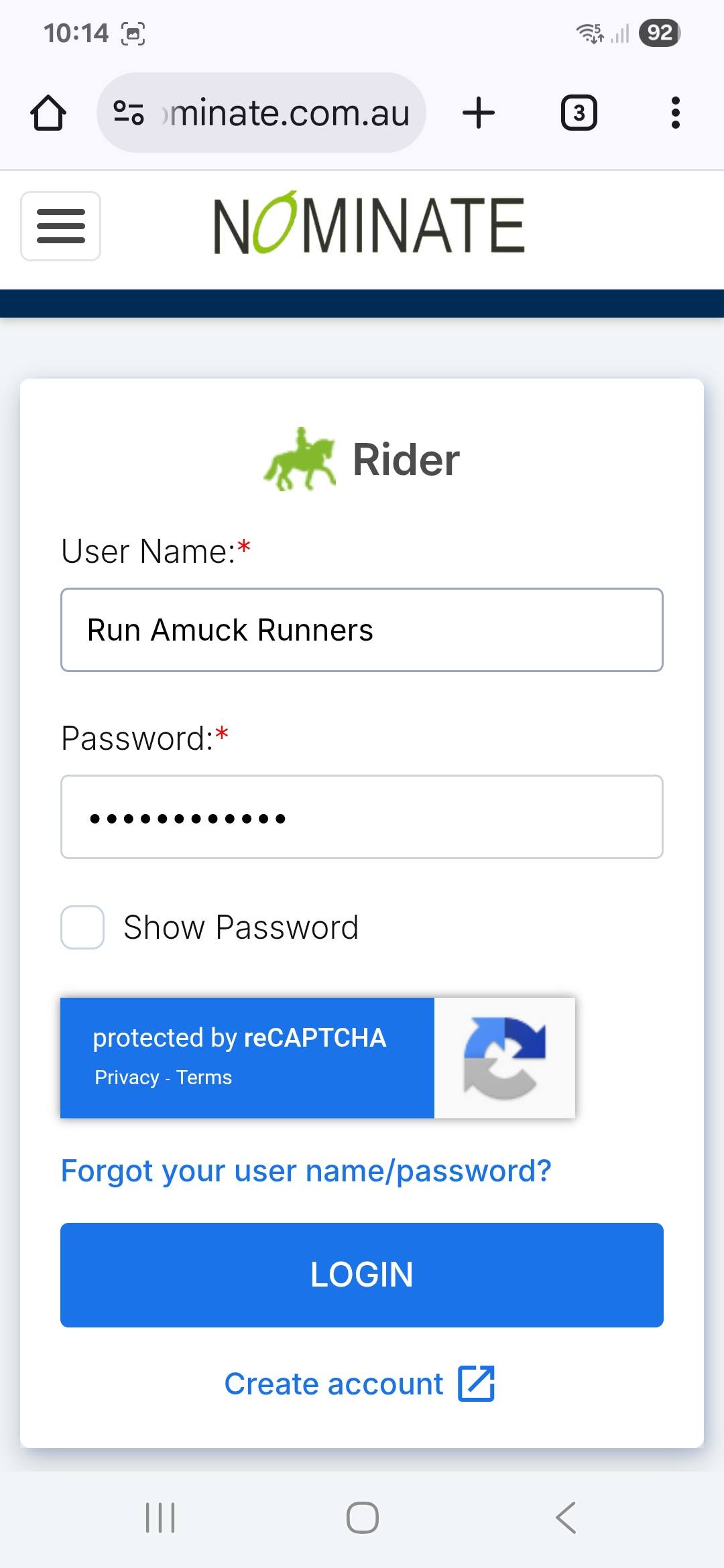The width and height of the screenshot is (724, 1568).
Task: View the open tabs switcher
Action: pos(579,113)
